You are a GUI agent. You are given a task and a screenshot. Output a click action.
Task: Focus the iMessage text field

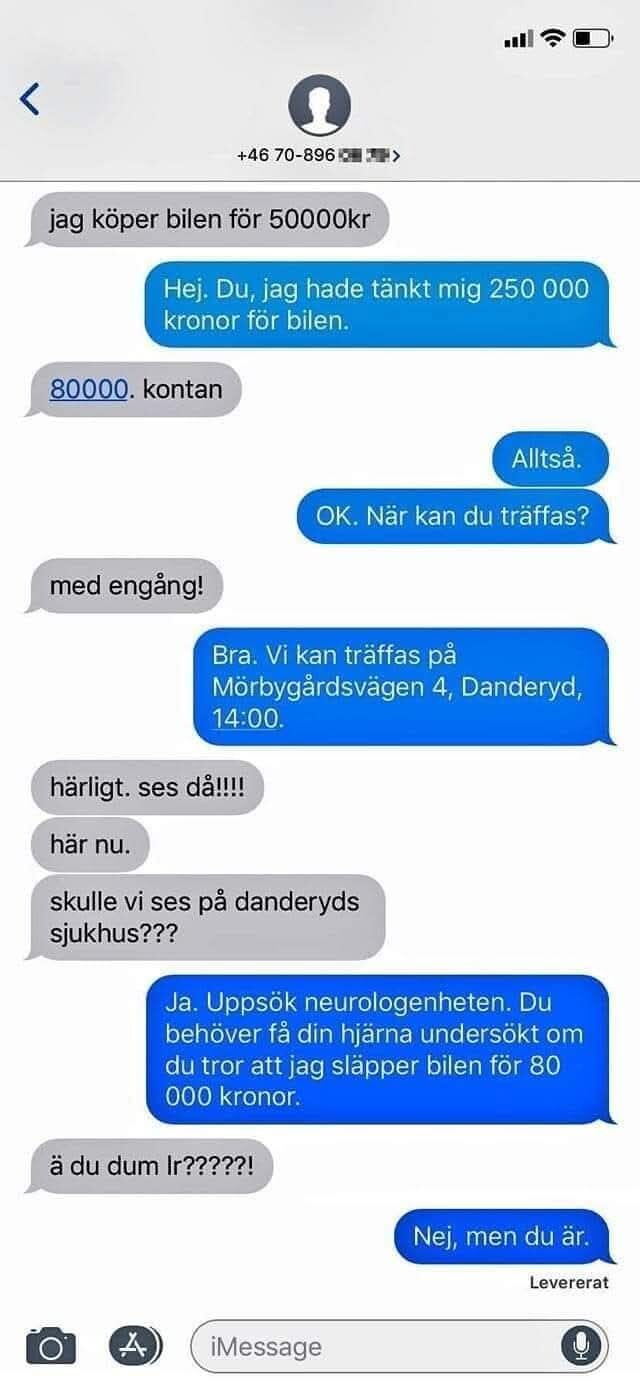pyautogui.click(x=370, y=1346)
